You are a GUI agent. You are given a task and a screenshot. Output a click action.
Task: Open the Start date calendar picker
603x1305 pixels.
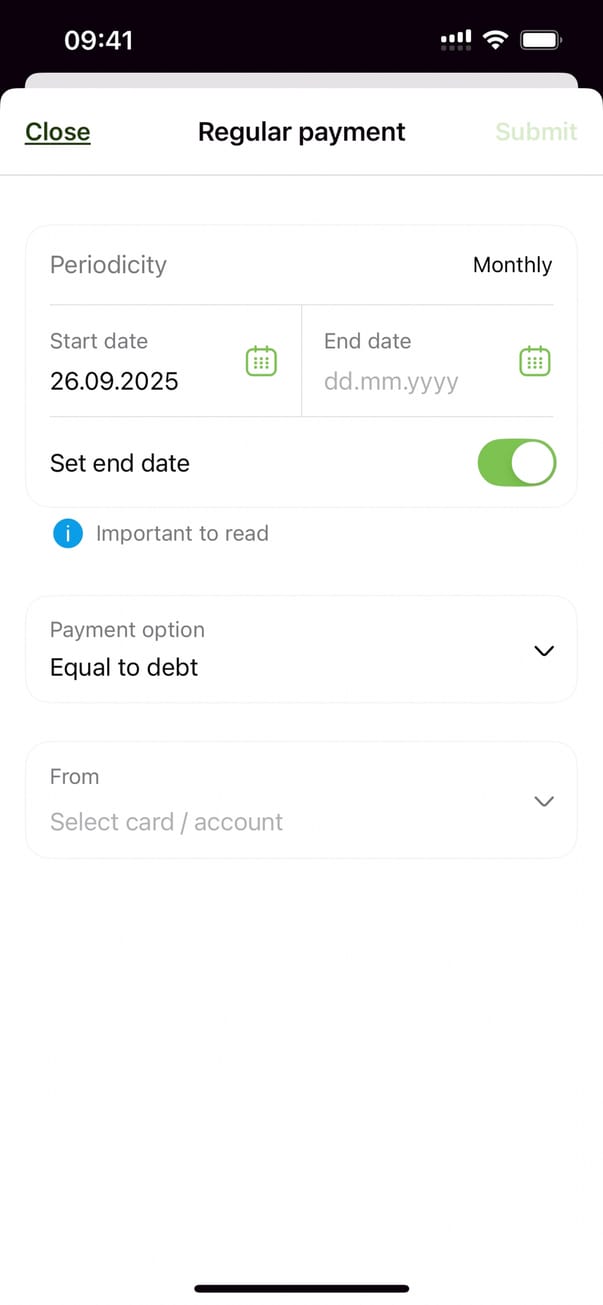[x=261, y=361]
